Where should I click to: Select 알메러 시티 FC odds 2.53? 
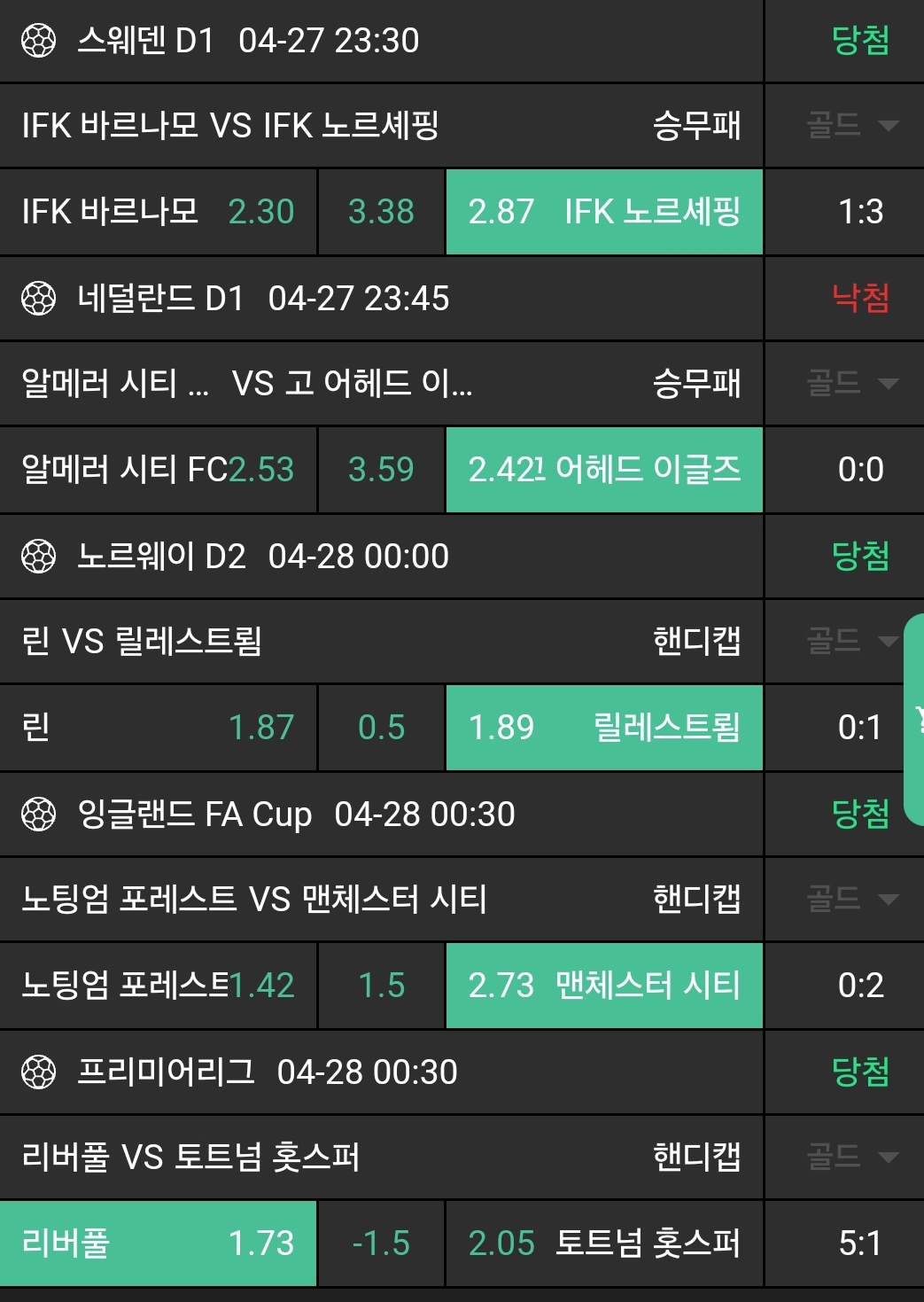pyautogui.click(x=158, y=470)
